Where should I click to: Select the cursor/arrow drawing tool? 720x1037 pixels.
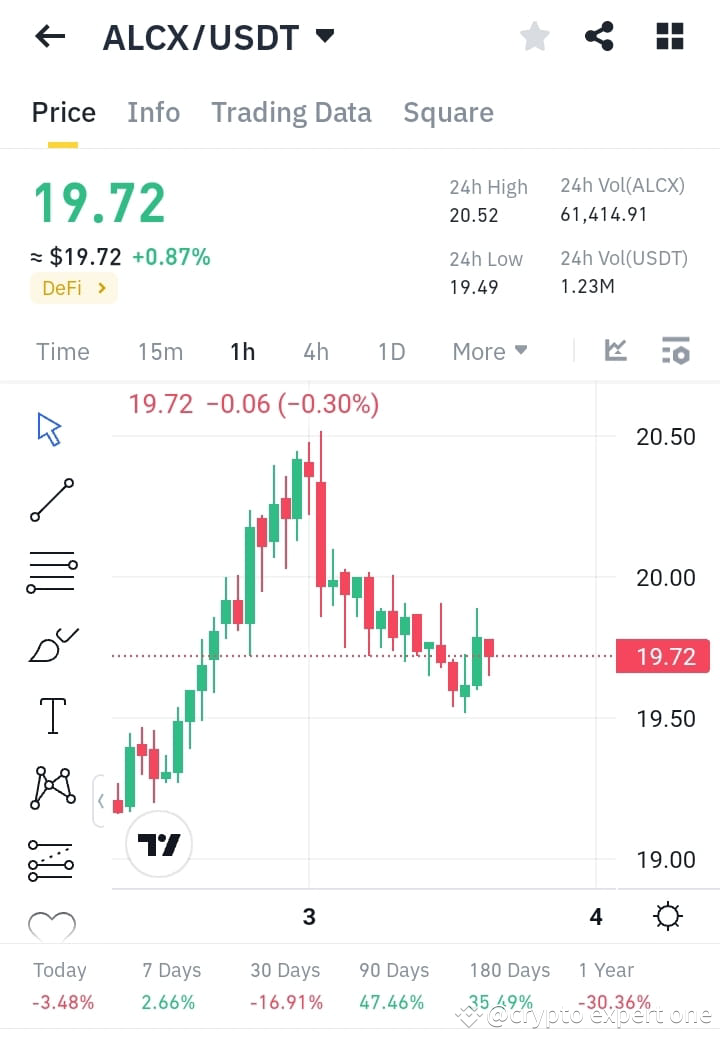click(47, 426)
